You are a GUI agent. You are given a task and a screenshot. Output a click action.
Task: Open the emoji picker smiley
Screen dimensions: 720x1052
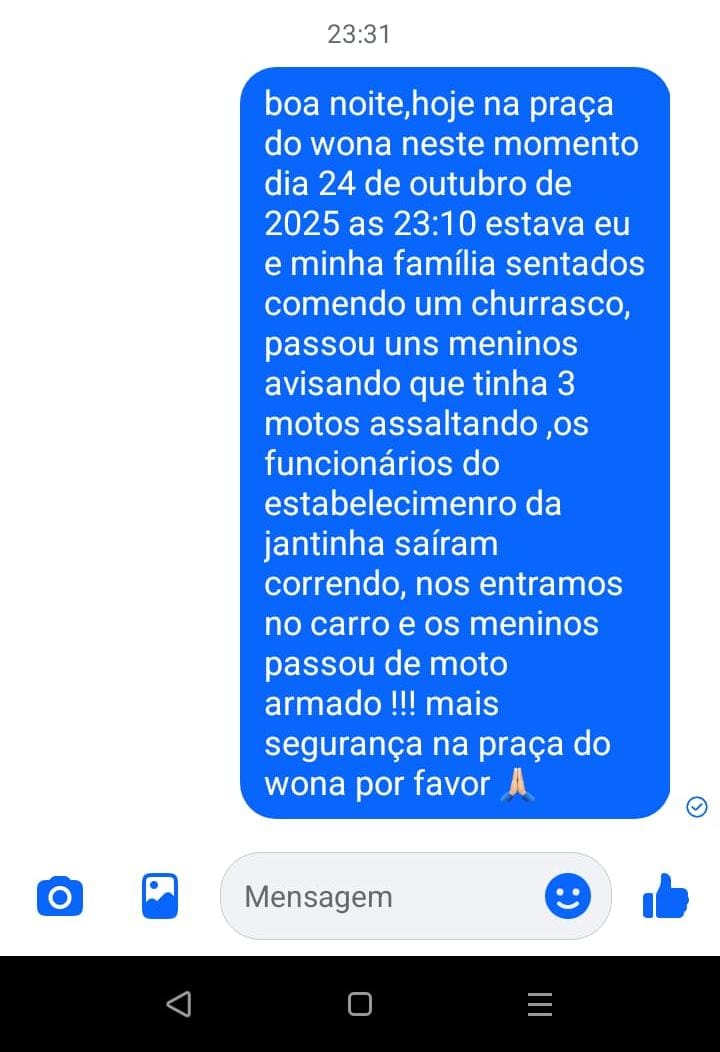(567, 897)
